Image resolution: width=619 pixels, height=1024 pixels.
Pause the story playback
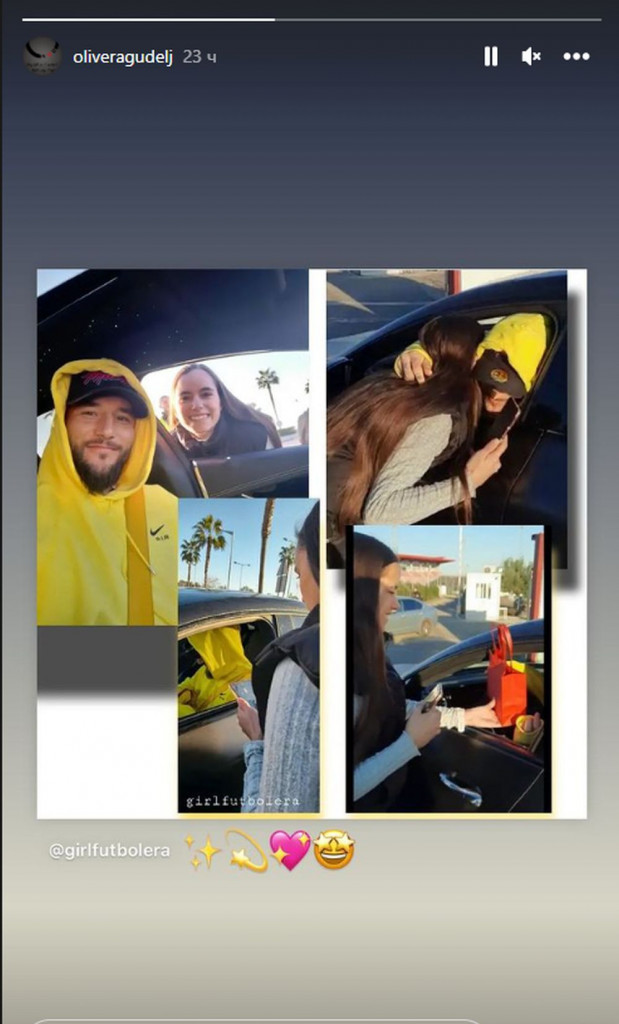[491, 57]
